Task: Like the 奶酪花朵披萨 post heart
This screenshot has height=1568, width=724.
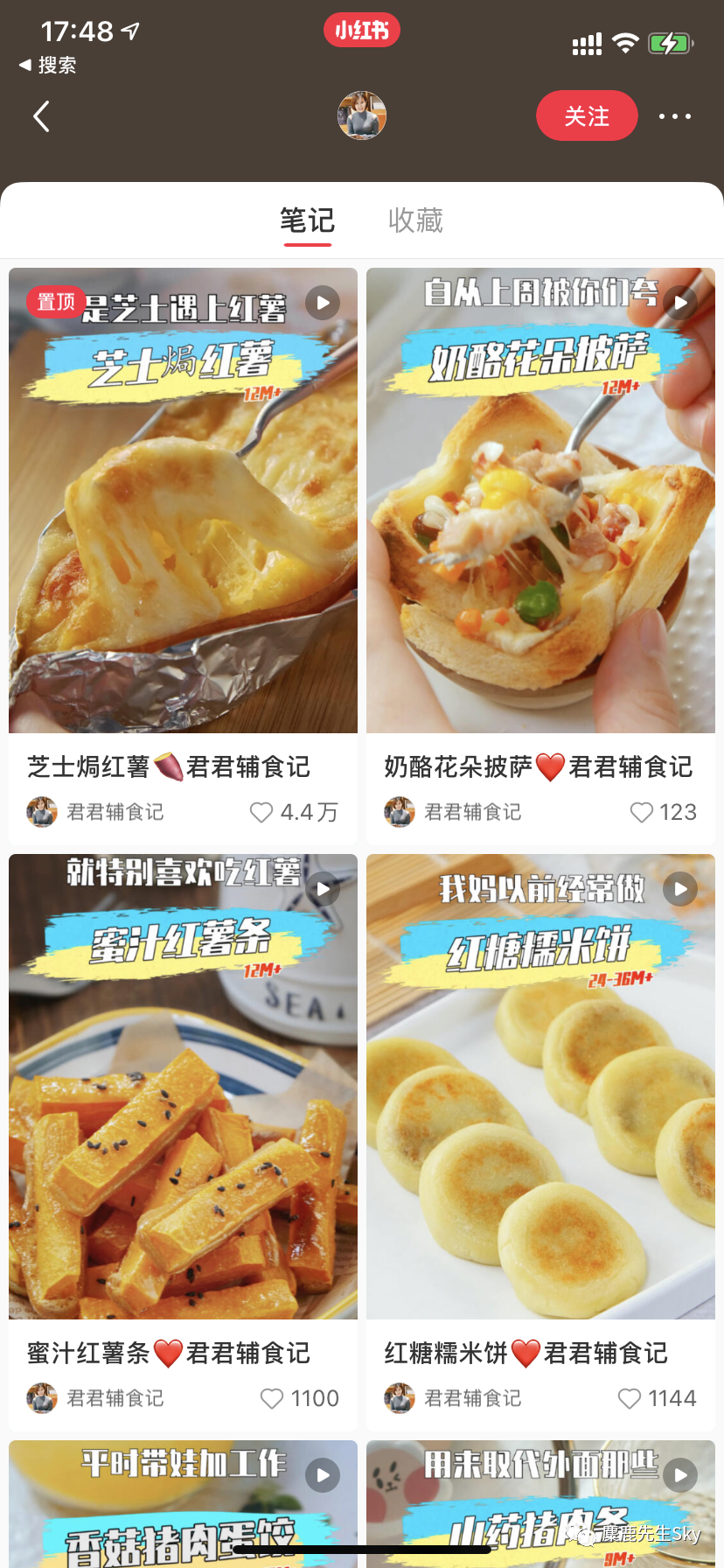Action: coord(640,812)
